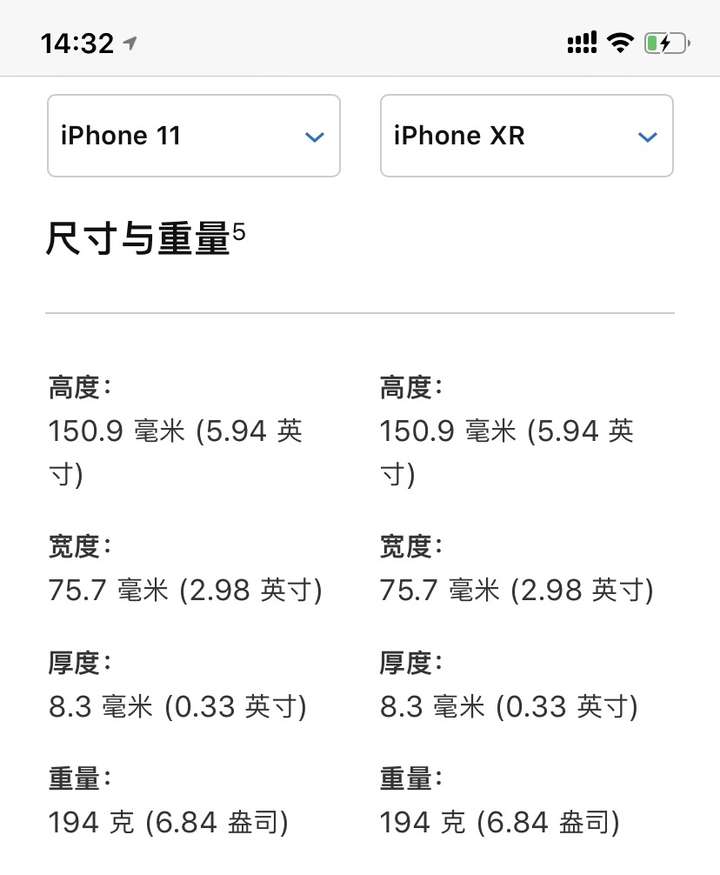Tap the Wi-Fi icon in status bar
The height and width of the screenshot is (875, 720).
coord(621,42)
